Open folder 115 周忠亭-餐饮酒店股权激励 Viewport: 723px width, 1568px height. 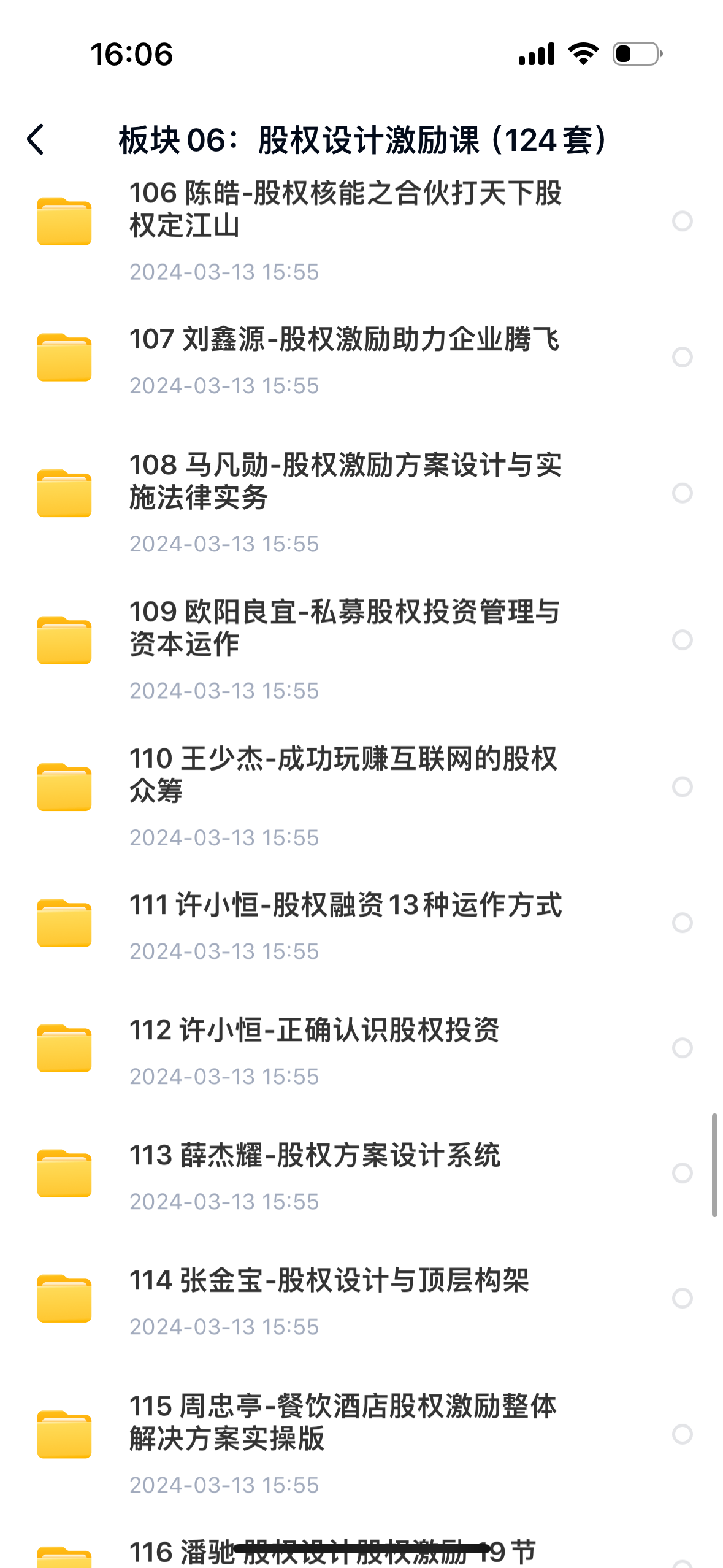pyautogui.click(x=343, y=1422)
